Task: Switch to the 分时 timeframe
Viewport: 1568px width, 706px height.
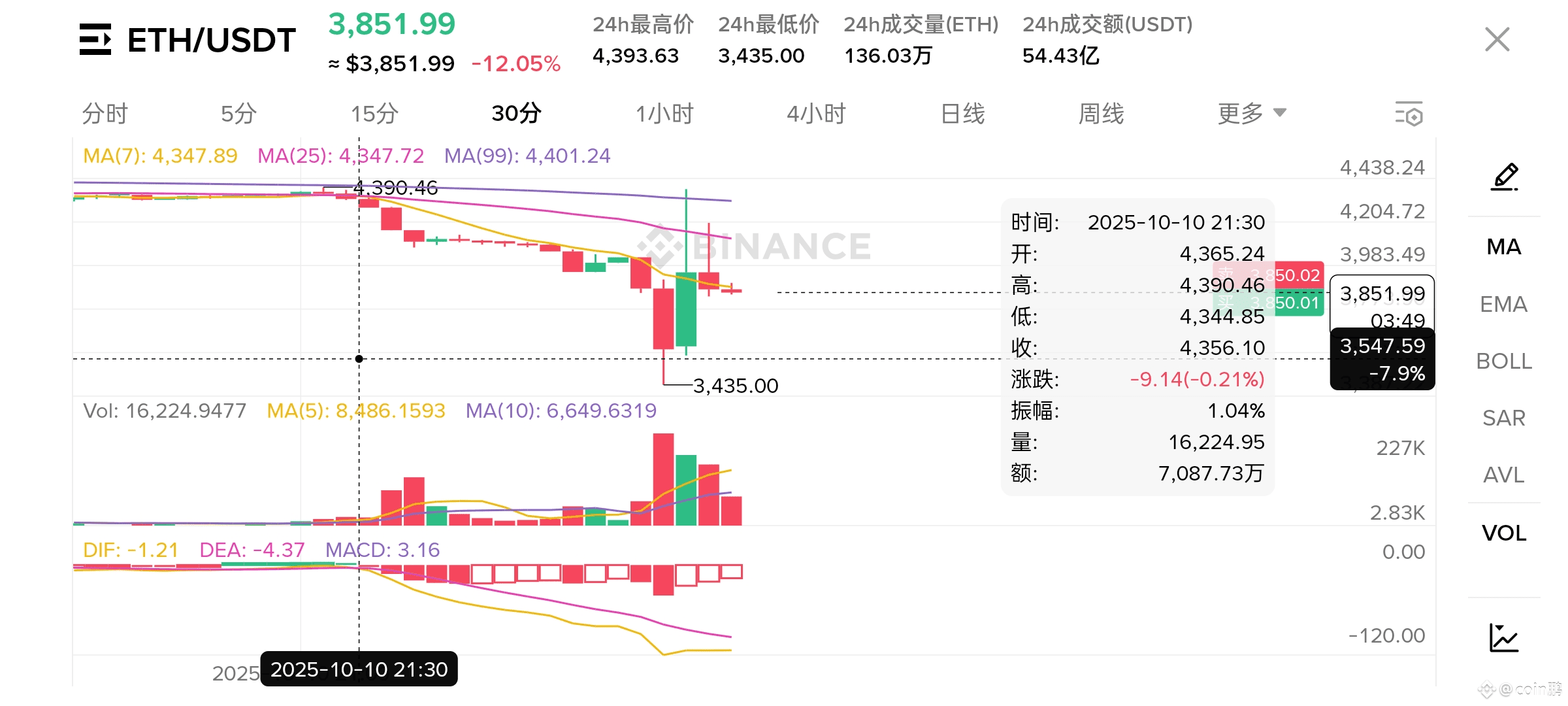Action: click(x=105, y=114)
